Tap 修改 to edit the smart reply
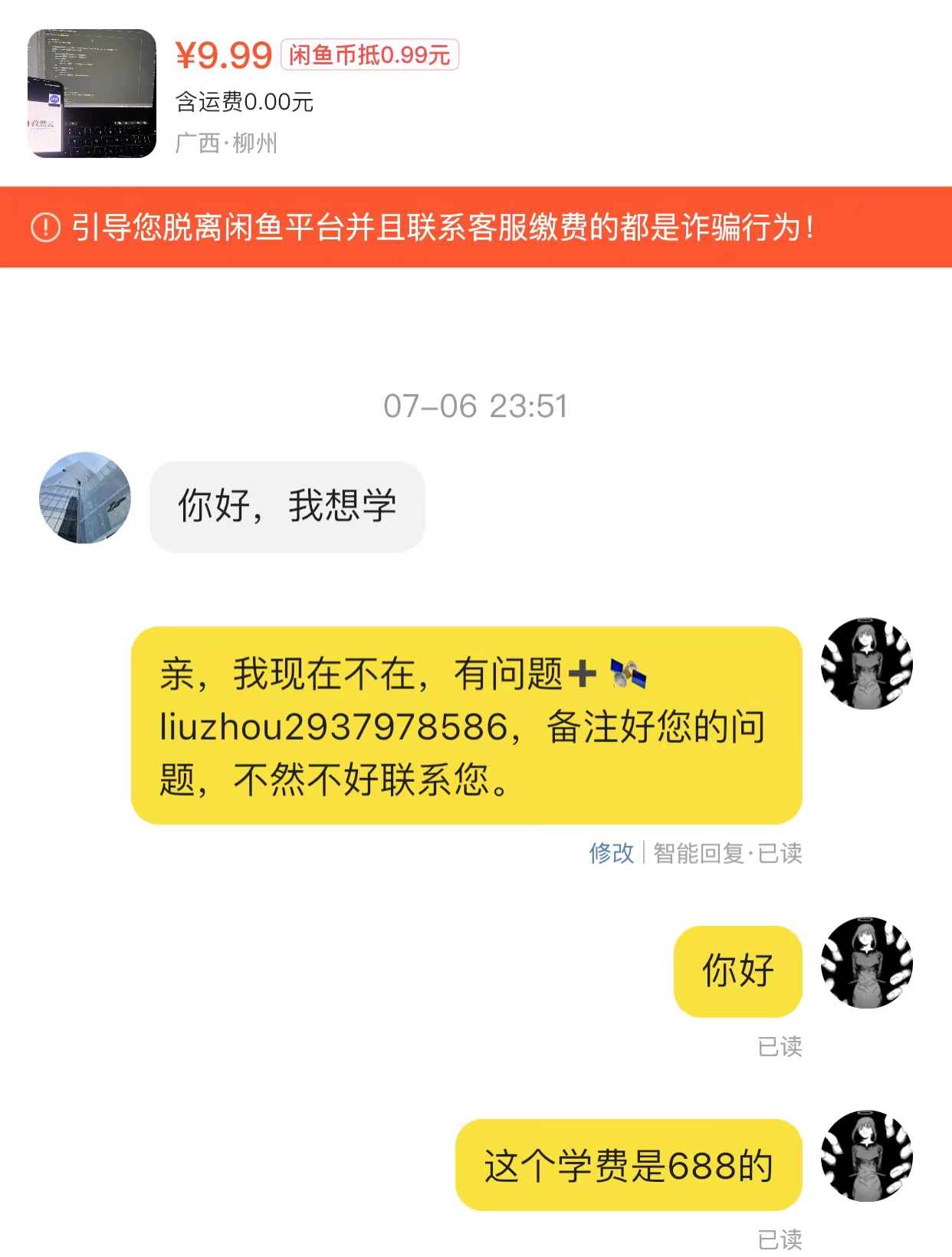 [x=611, y=852]
